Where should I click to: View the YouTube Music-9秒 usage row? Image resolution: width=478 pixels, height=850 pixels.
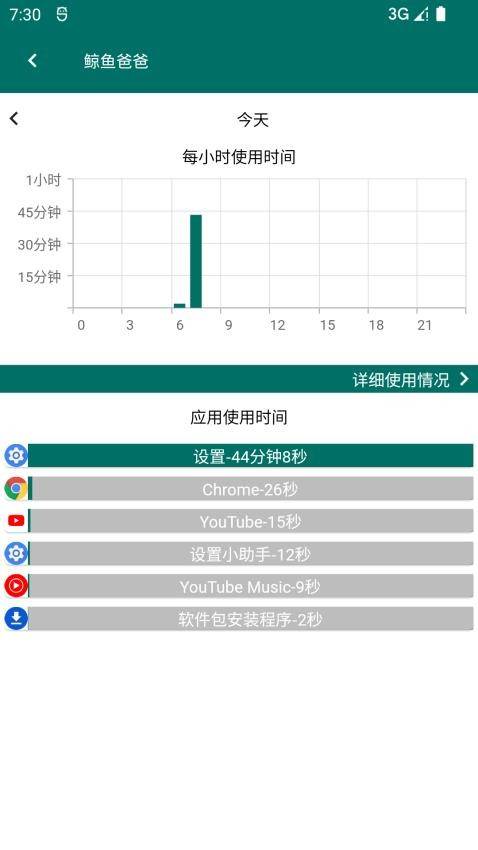239,586
